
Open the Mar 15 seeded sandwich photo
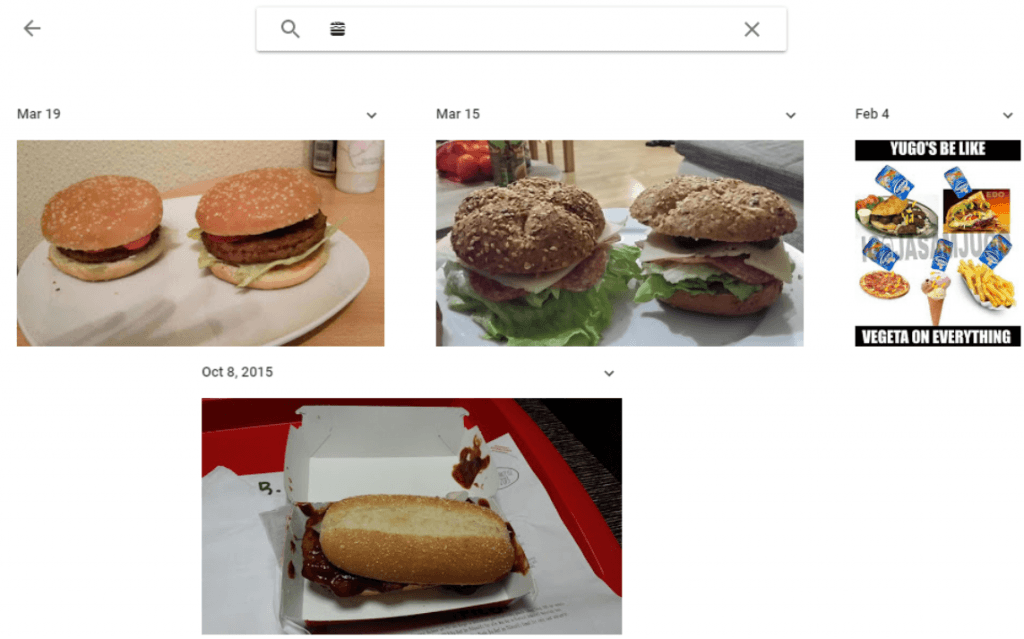(619, 243)
